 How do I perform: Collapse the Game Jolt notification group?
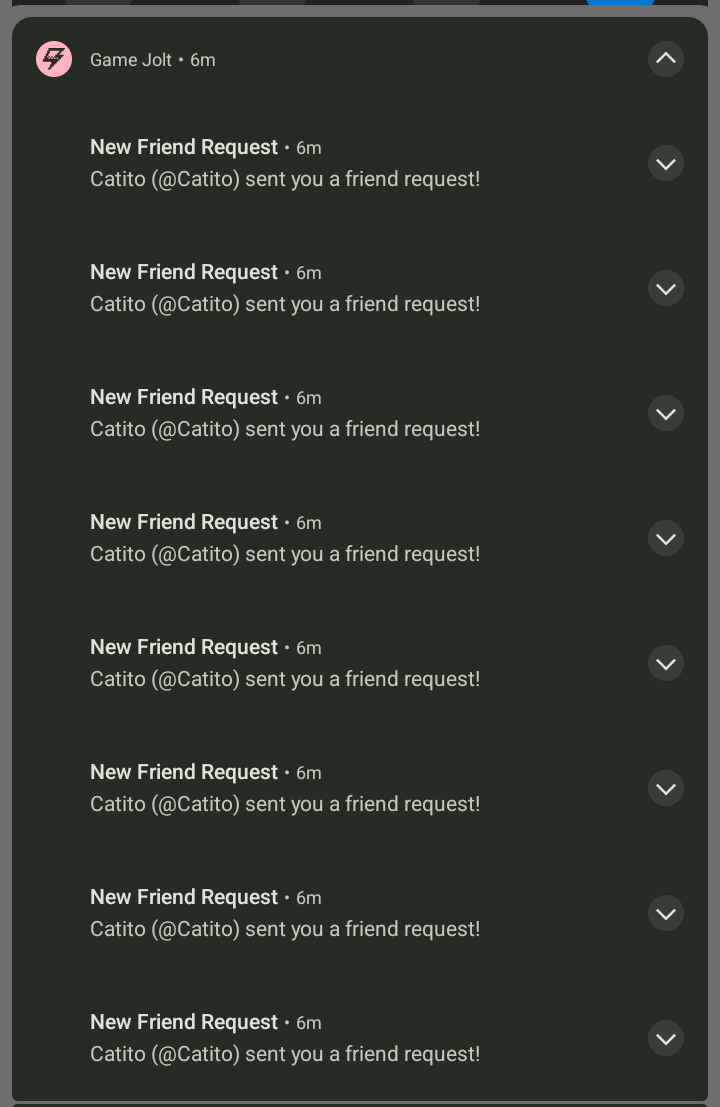[665, 59]
